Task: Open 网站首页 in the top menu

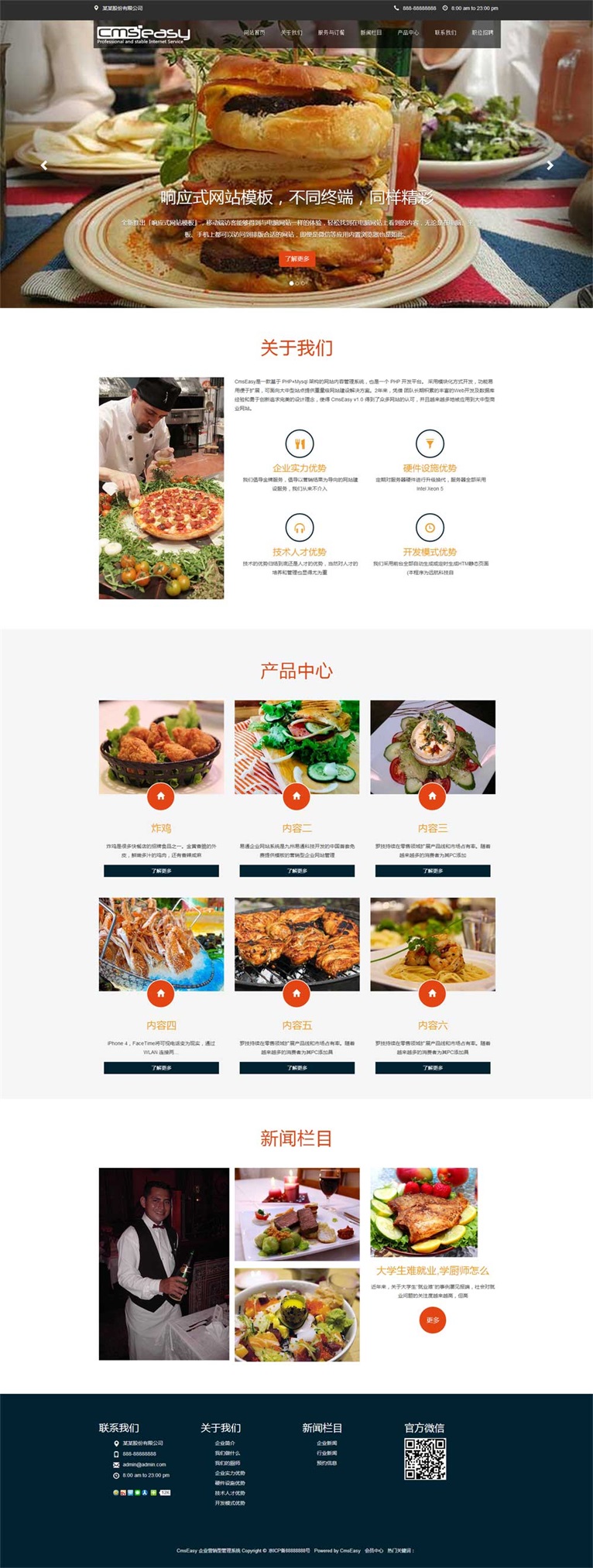Action: 254,33
